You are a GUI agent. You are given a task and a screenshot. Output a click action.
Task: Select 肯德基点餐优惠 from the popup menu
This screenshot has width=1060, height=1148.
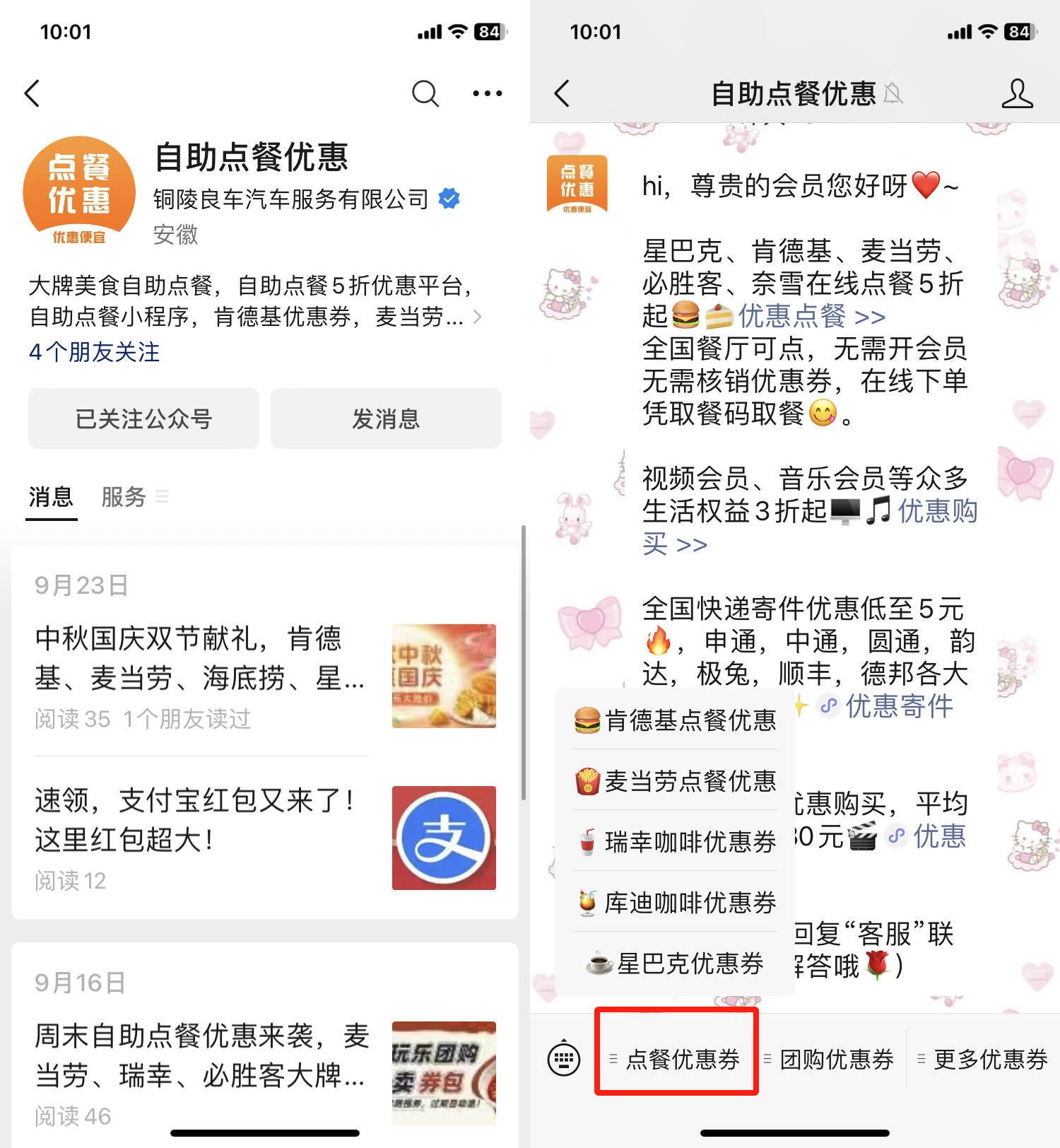click(x=676, y=720)
